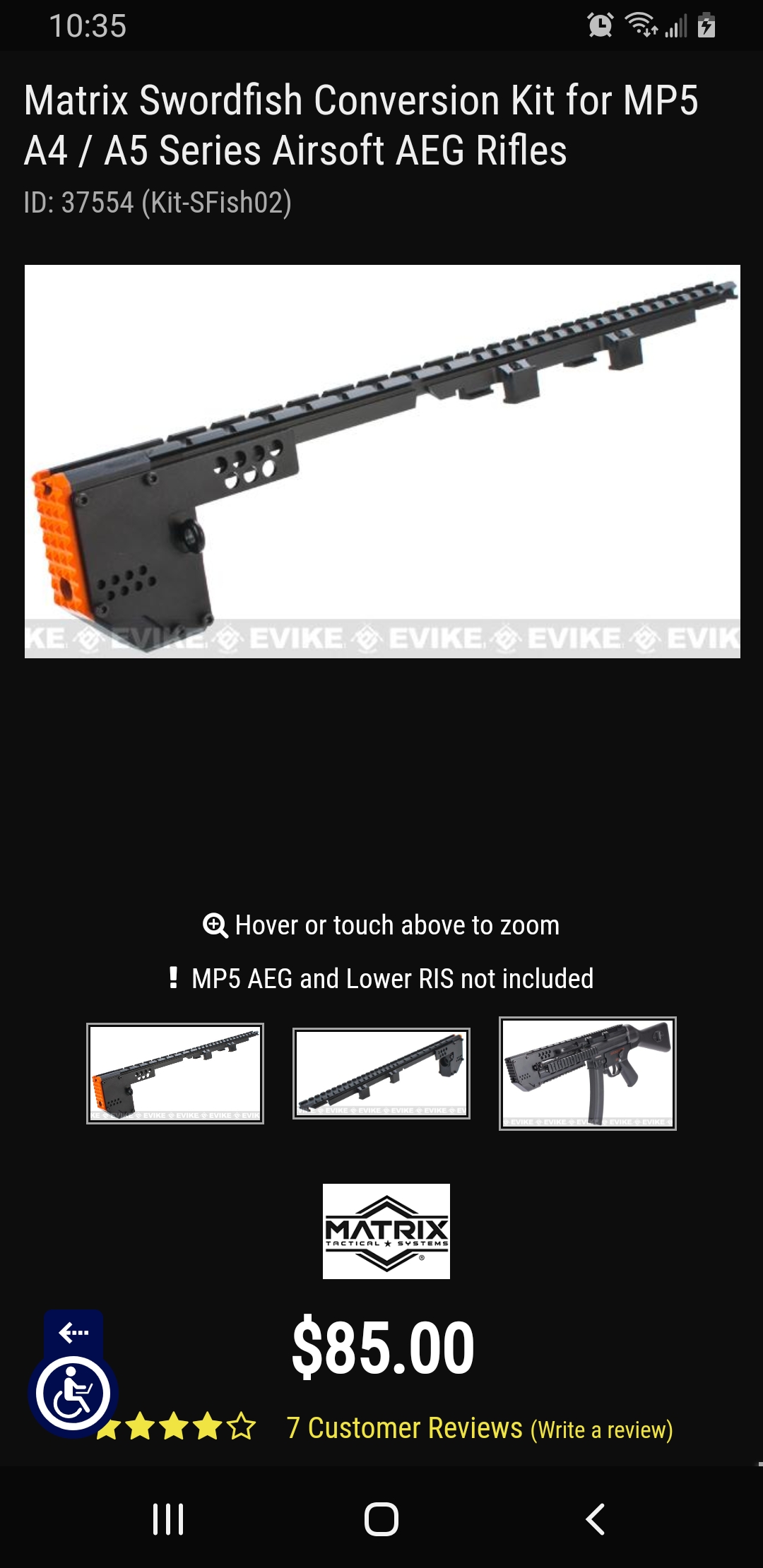Open the accessibility options button

tap(73, 1394)
